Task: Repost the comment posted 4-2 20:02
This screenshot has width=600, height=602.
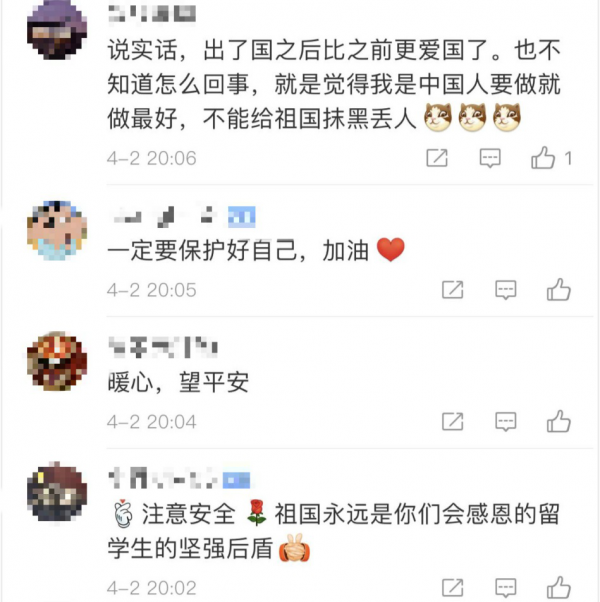Action: (x=453, y=586)
